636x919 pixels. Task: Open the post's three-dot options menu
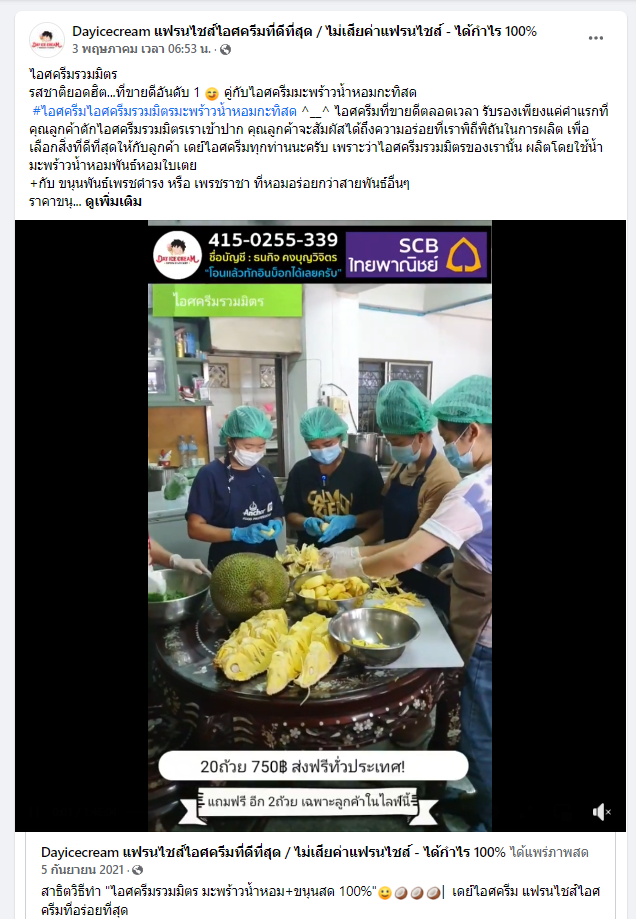[596, 38]
